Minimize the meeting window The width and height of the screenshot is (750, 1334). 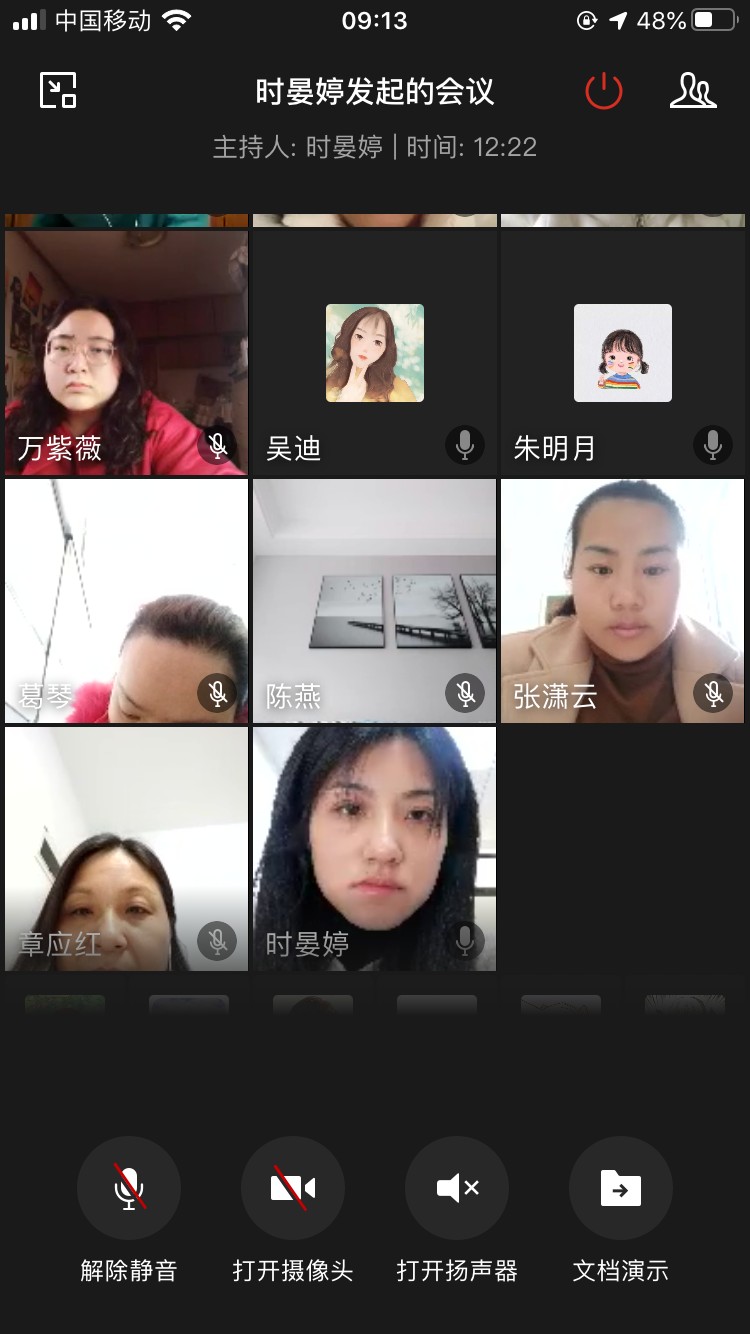pos(58,91)
